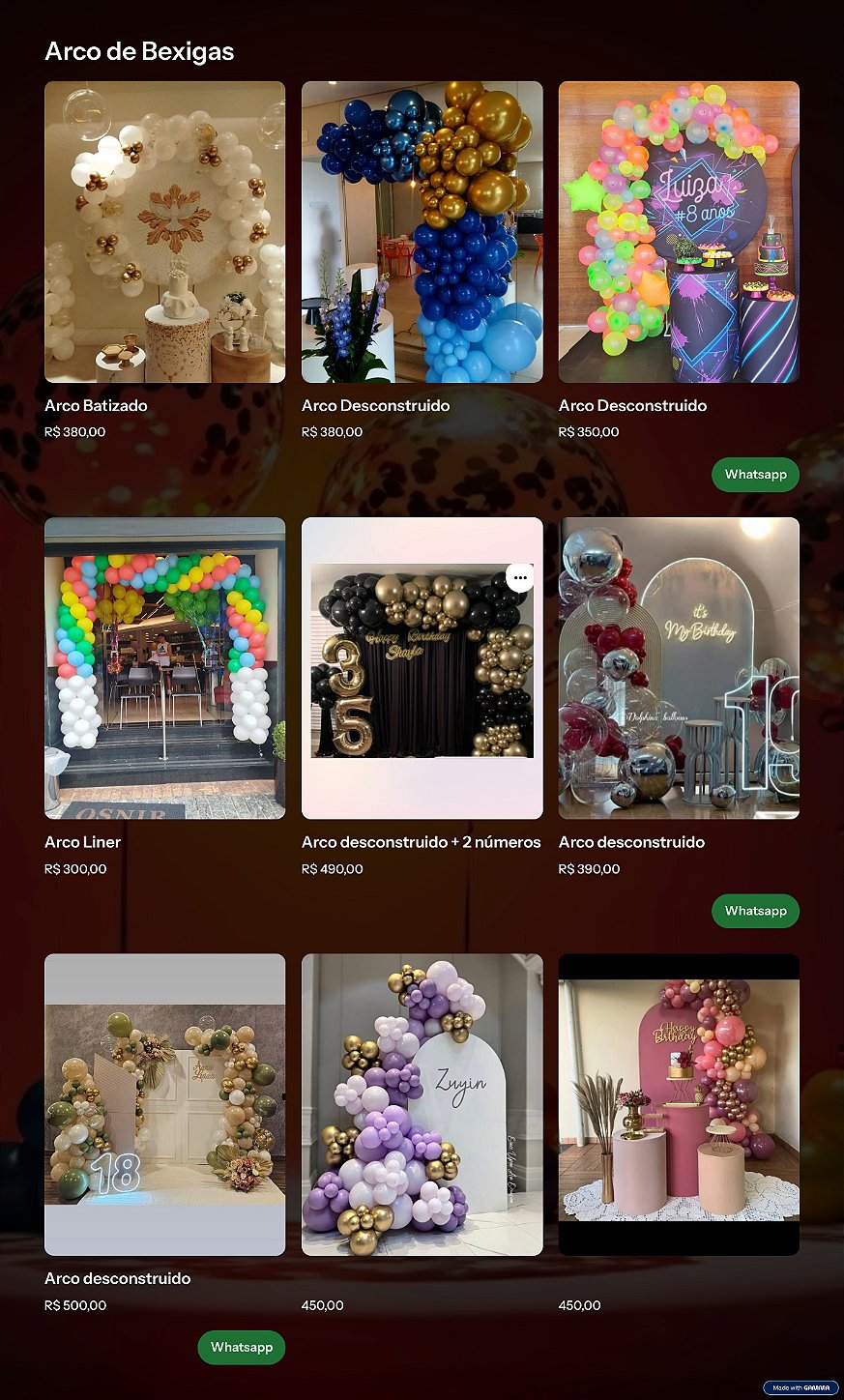844x1400 pixels.
Task: Open the Arco Batizado photo
Action: pyautogui.click(x=164, y=232)
